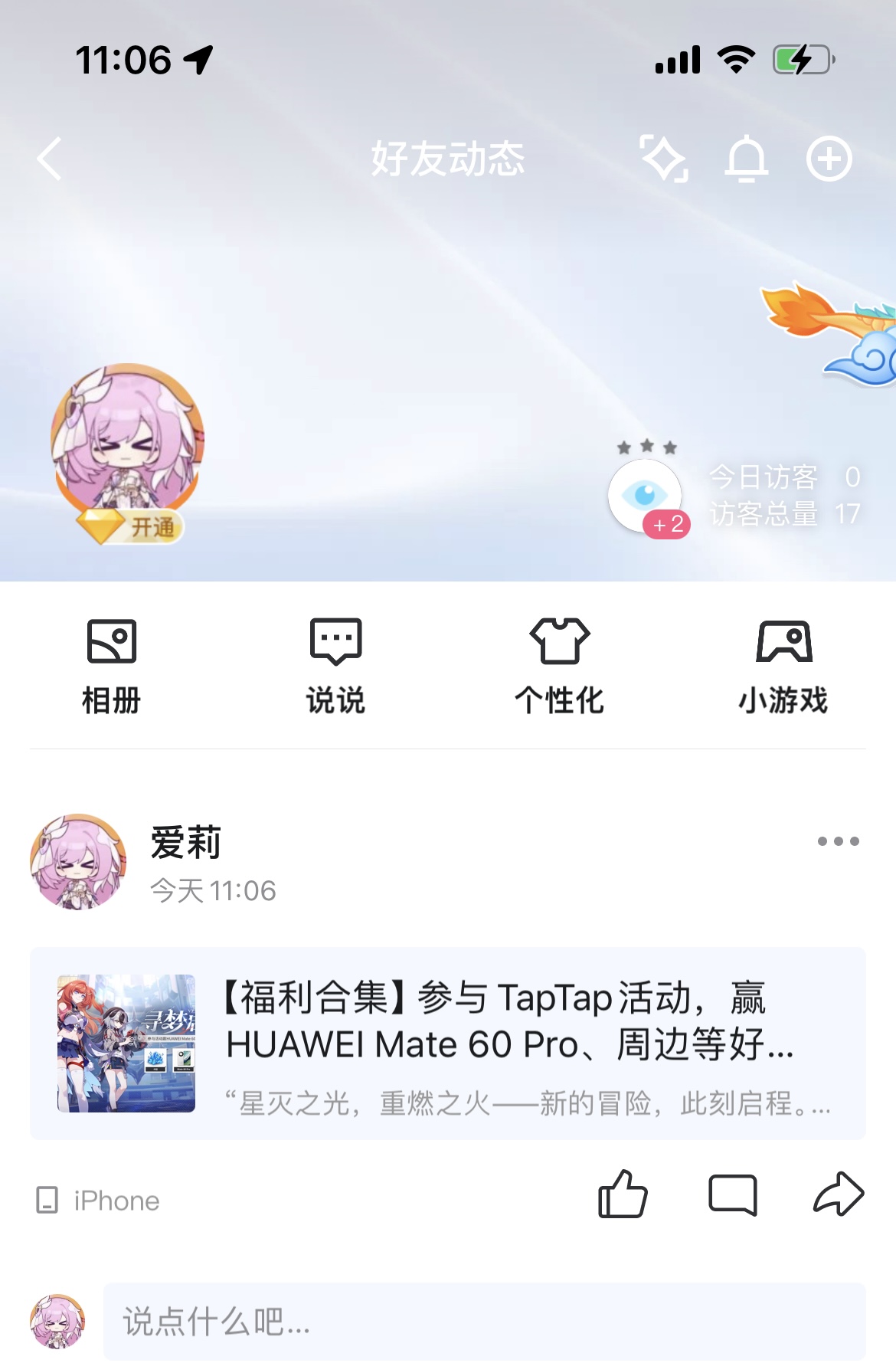Viewport: 896px width, 1363px height.
Task: Open the notification bell
Action: tap(747, 159)
